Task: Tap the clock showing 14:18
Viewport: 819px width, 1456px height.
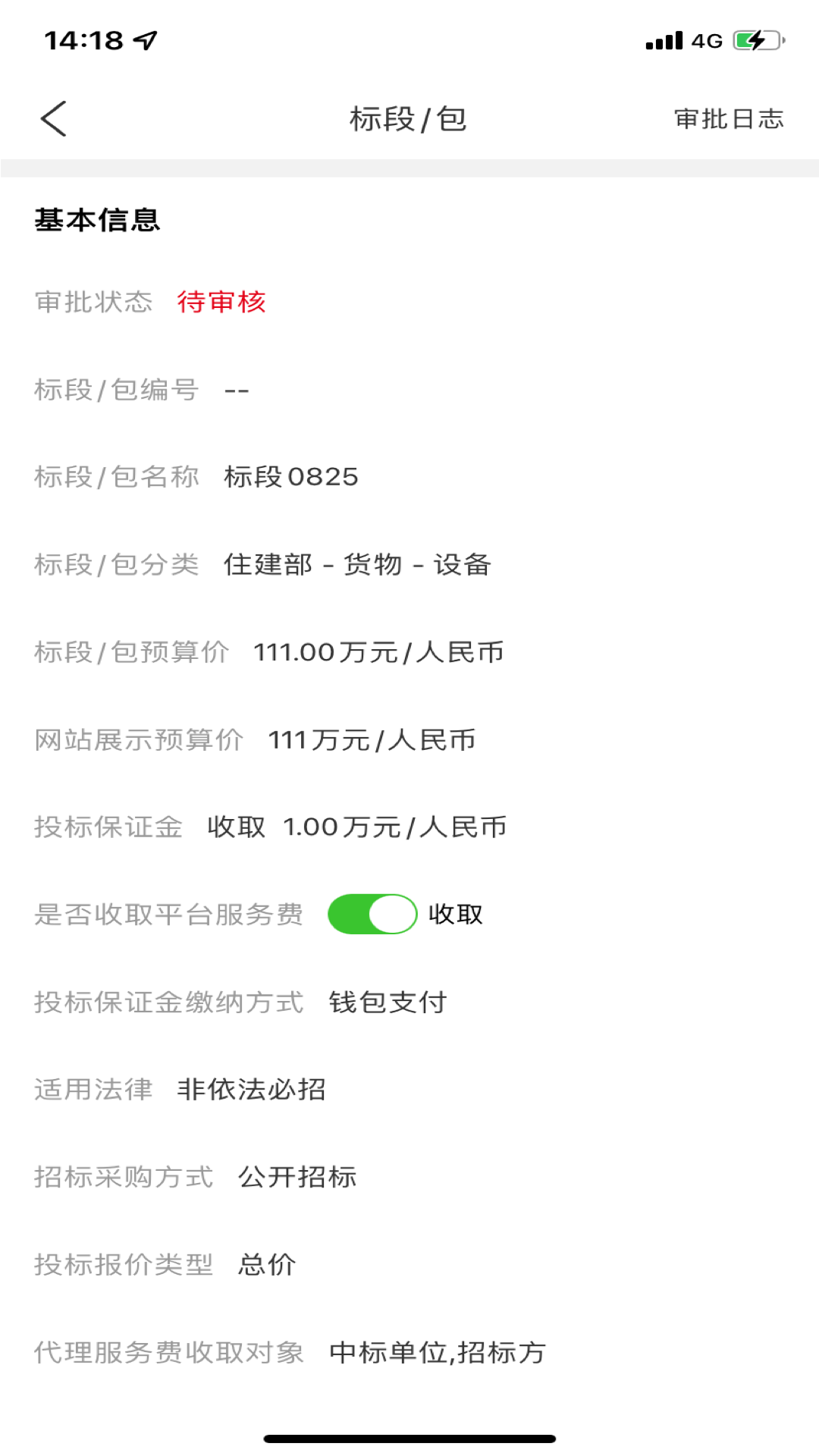Action: point(83,39)
